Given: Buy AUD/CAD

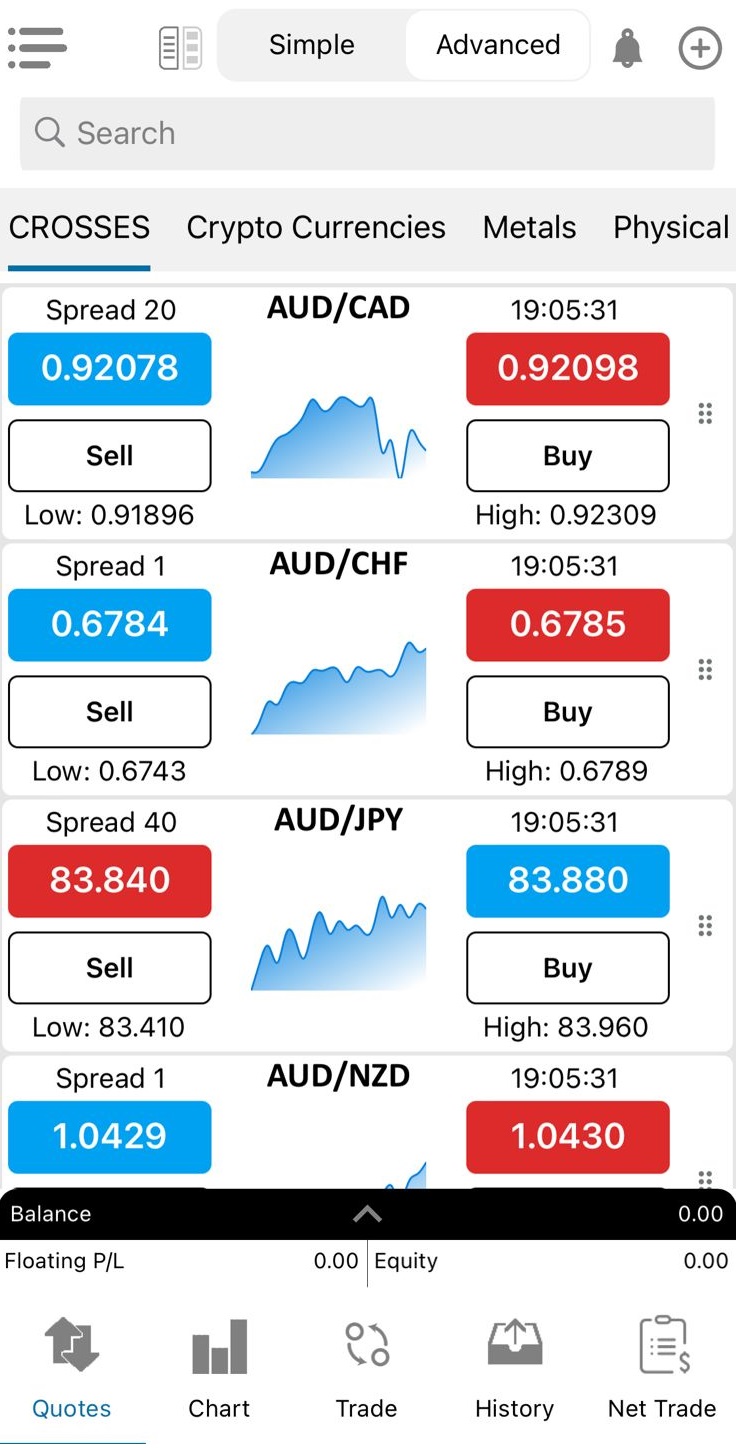Looking at the screenshot, I should point(568,456).
